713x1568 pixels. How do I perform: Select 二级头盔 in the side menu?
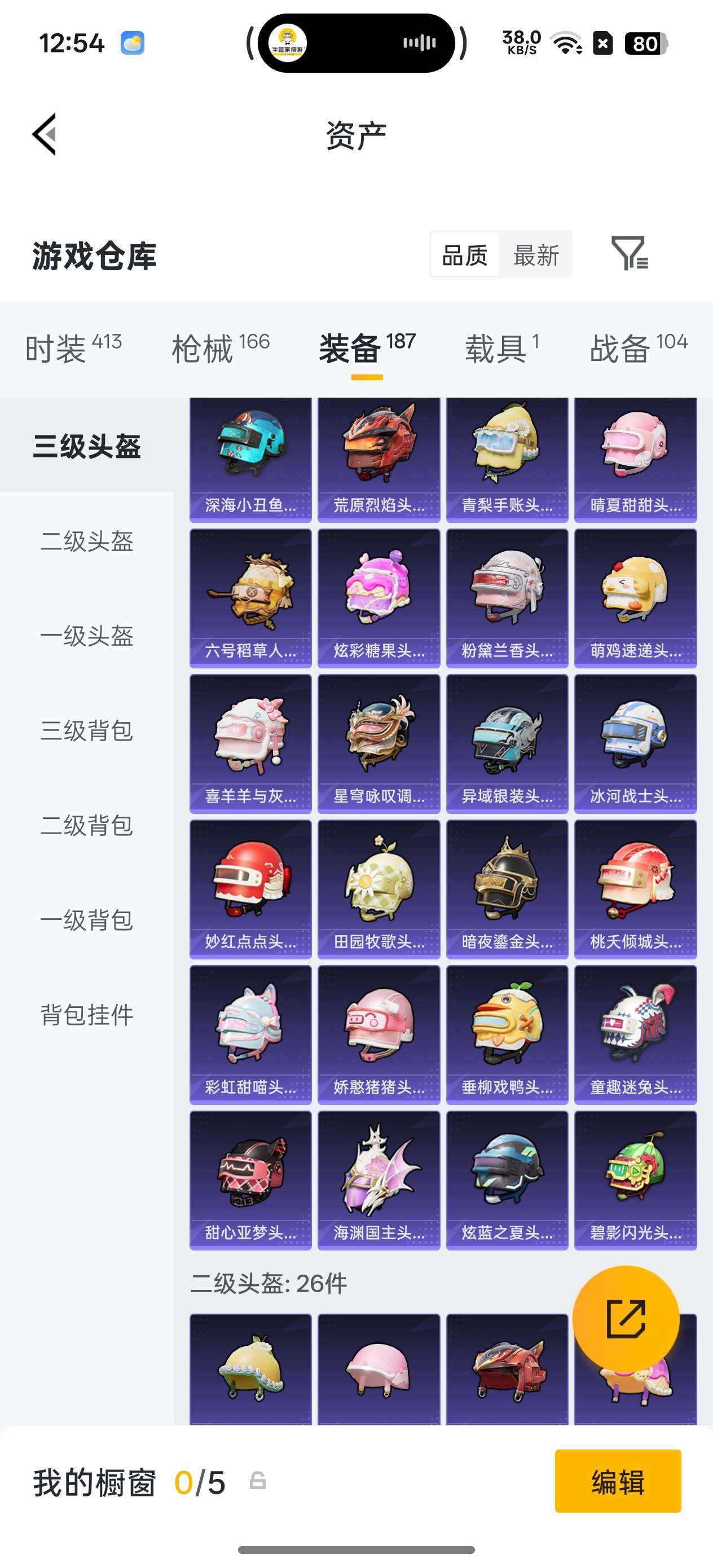pyautogui.click(x=87, y=540)
